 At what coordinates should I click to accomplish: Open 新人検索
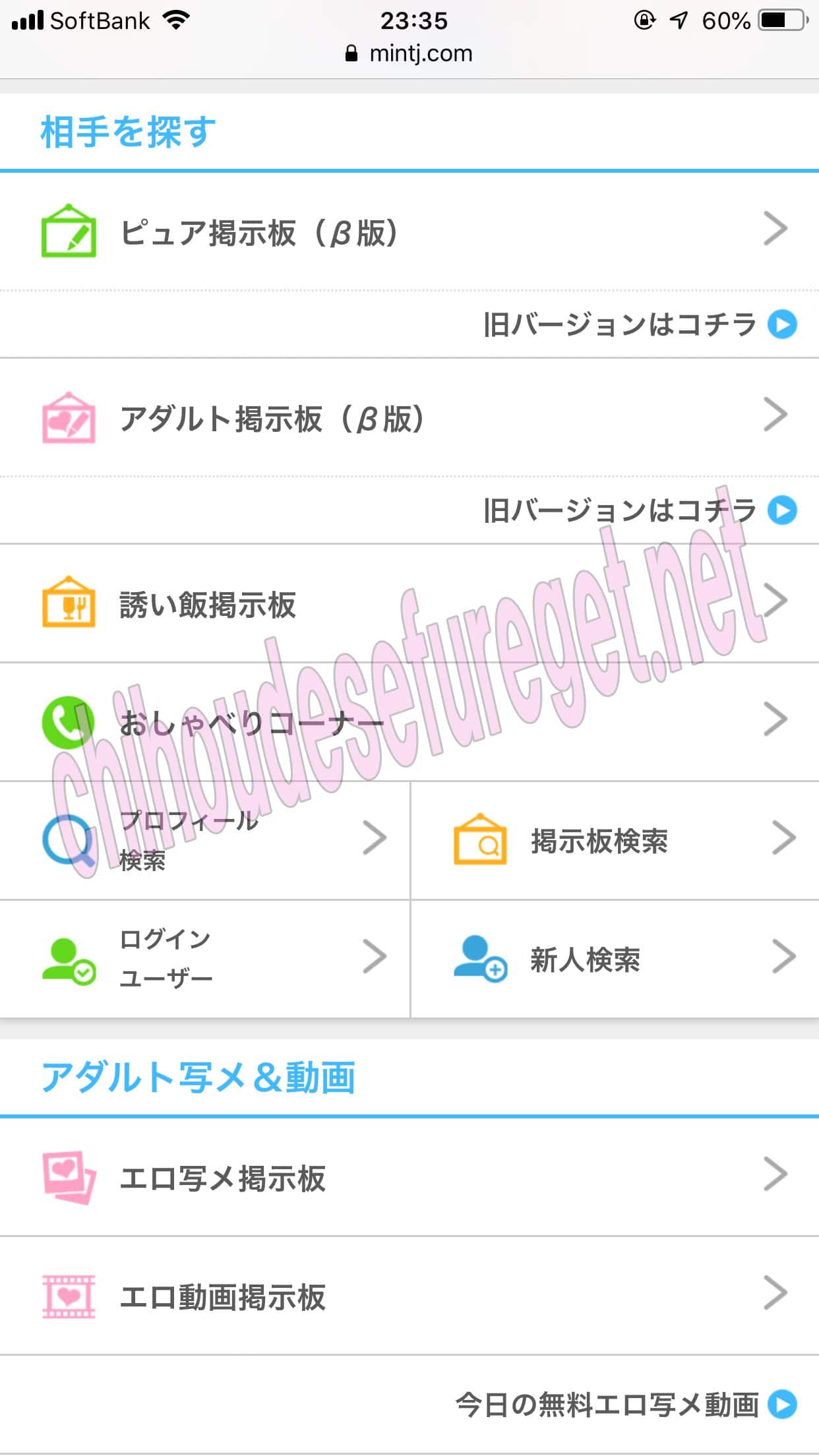tap(615, 959)
